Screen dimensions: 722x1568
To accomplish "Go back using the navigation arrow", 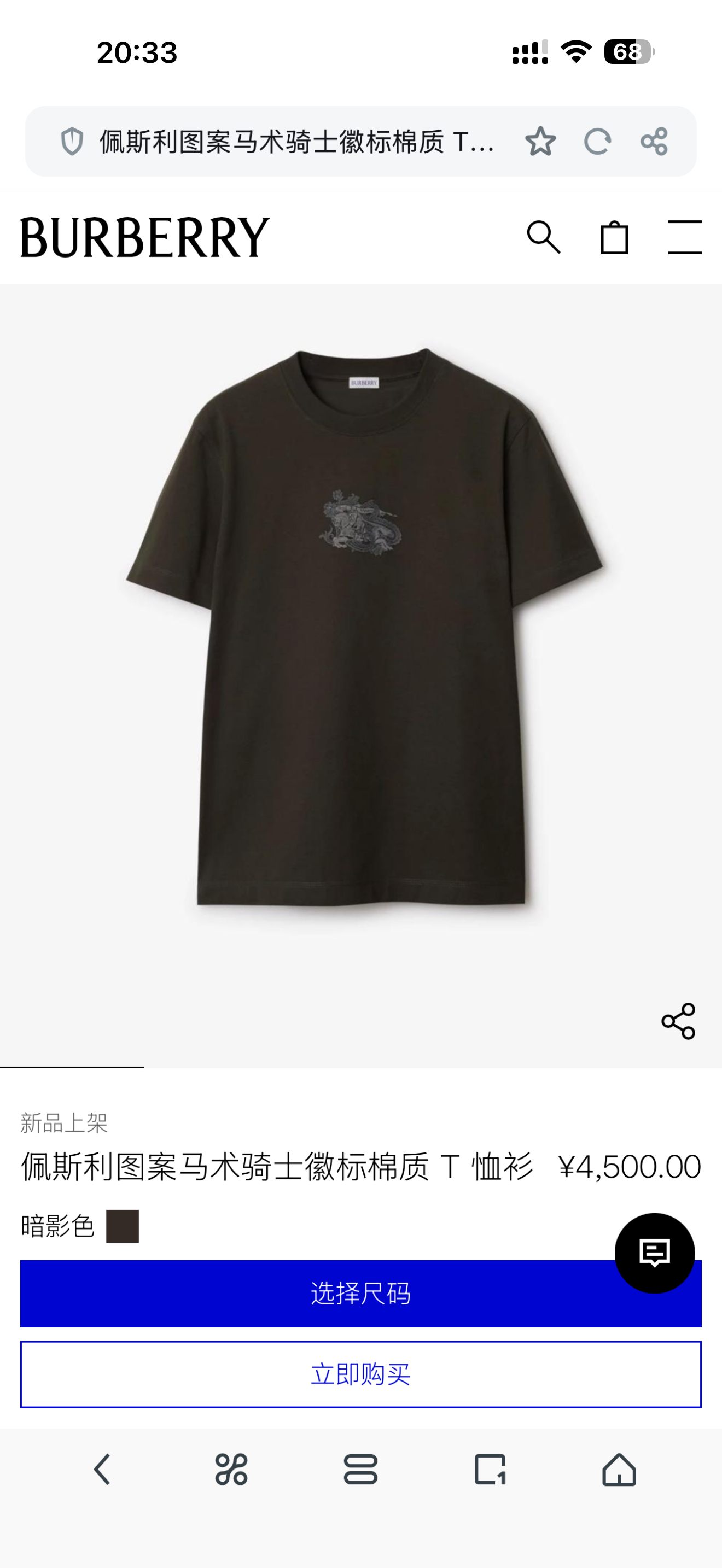I will tap(103, 1471).
